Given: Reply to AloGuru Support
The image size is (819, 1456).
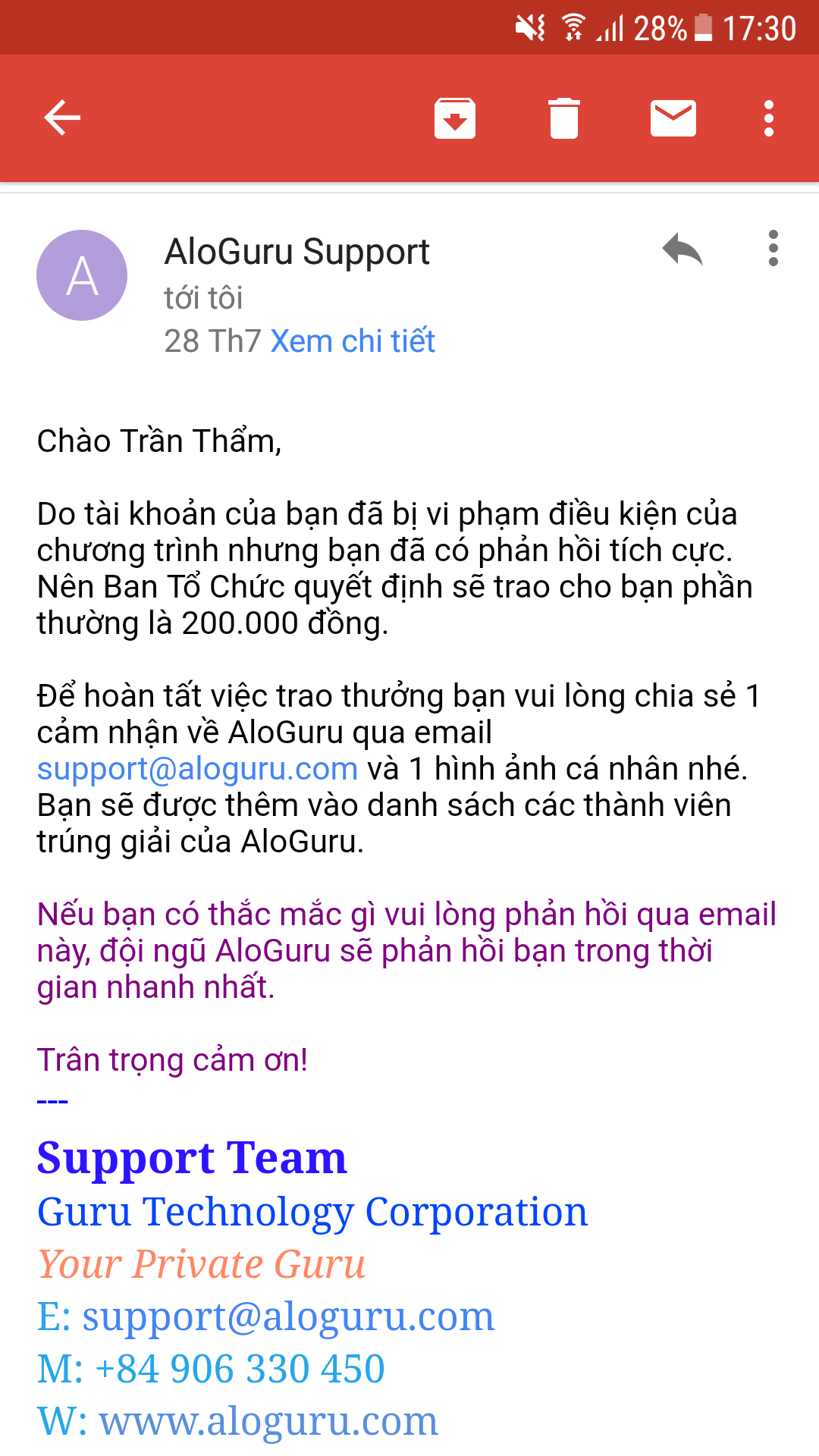Looking at the screenshot, I should (x=682, y=249).
